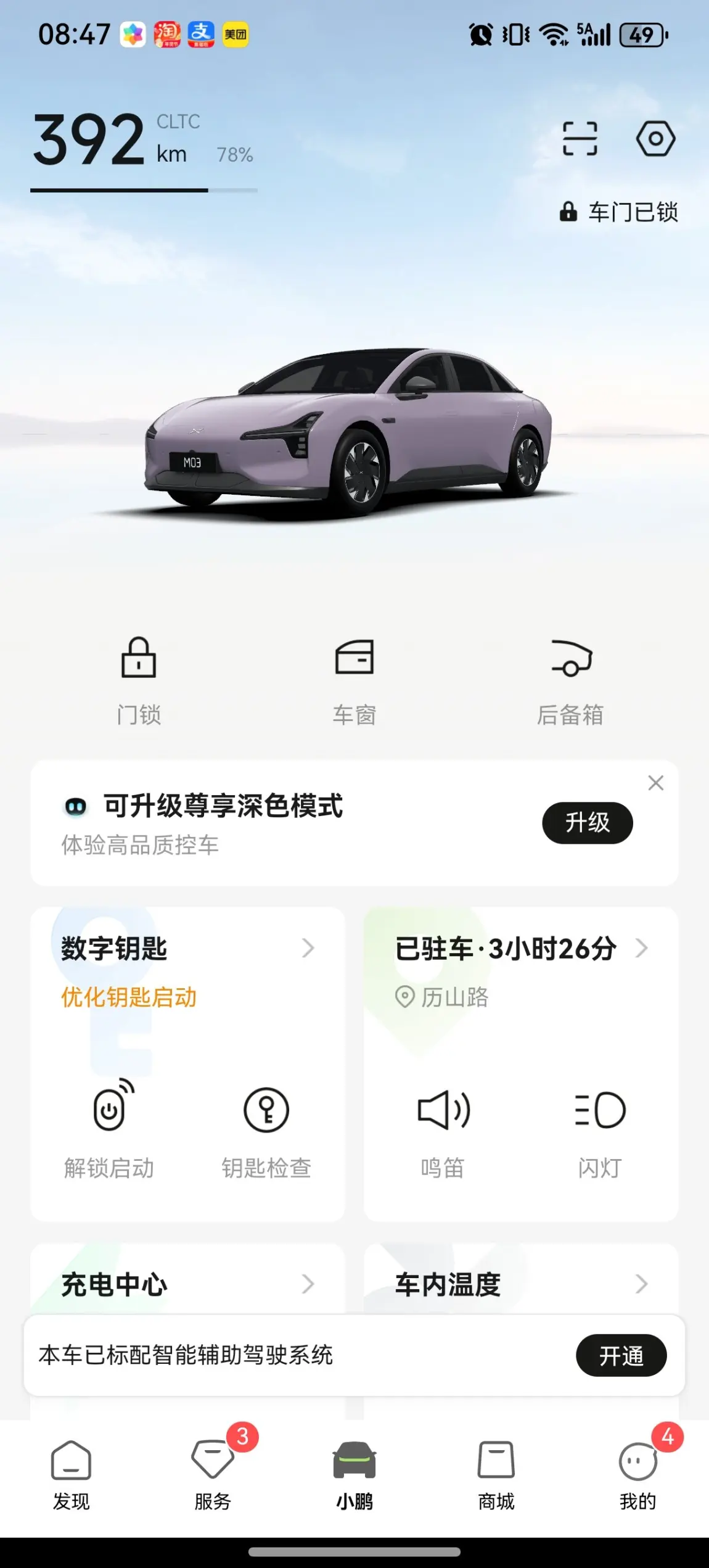This screenshot has height=1568, width=709.
Task: Switch to the 服务 tab
Action: point(213,1475)
